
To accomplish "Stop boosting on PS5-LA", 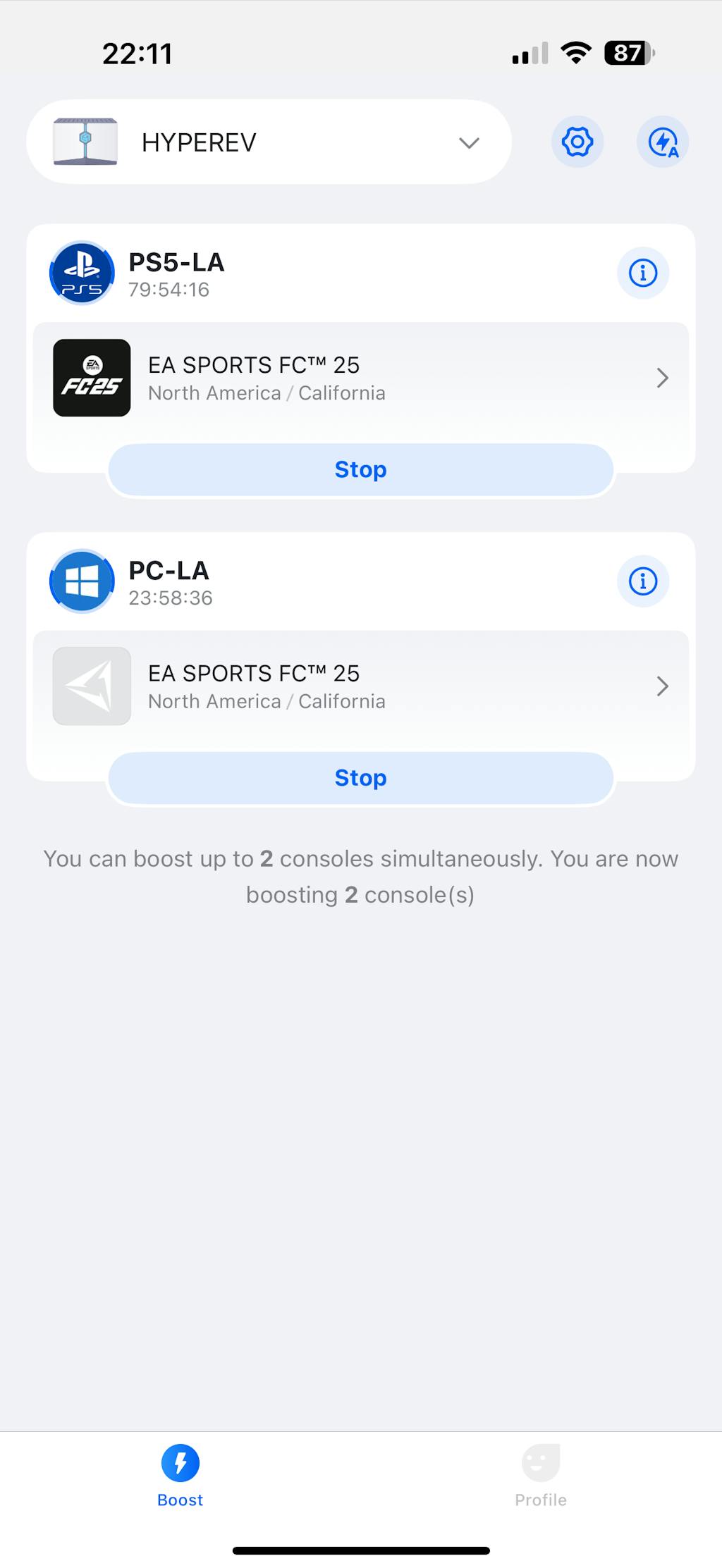I will [360, 469].
